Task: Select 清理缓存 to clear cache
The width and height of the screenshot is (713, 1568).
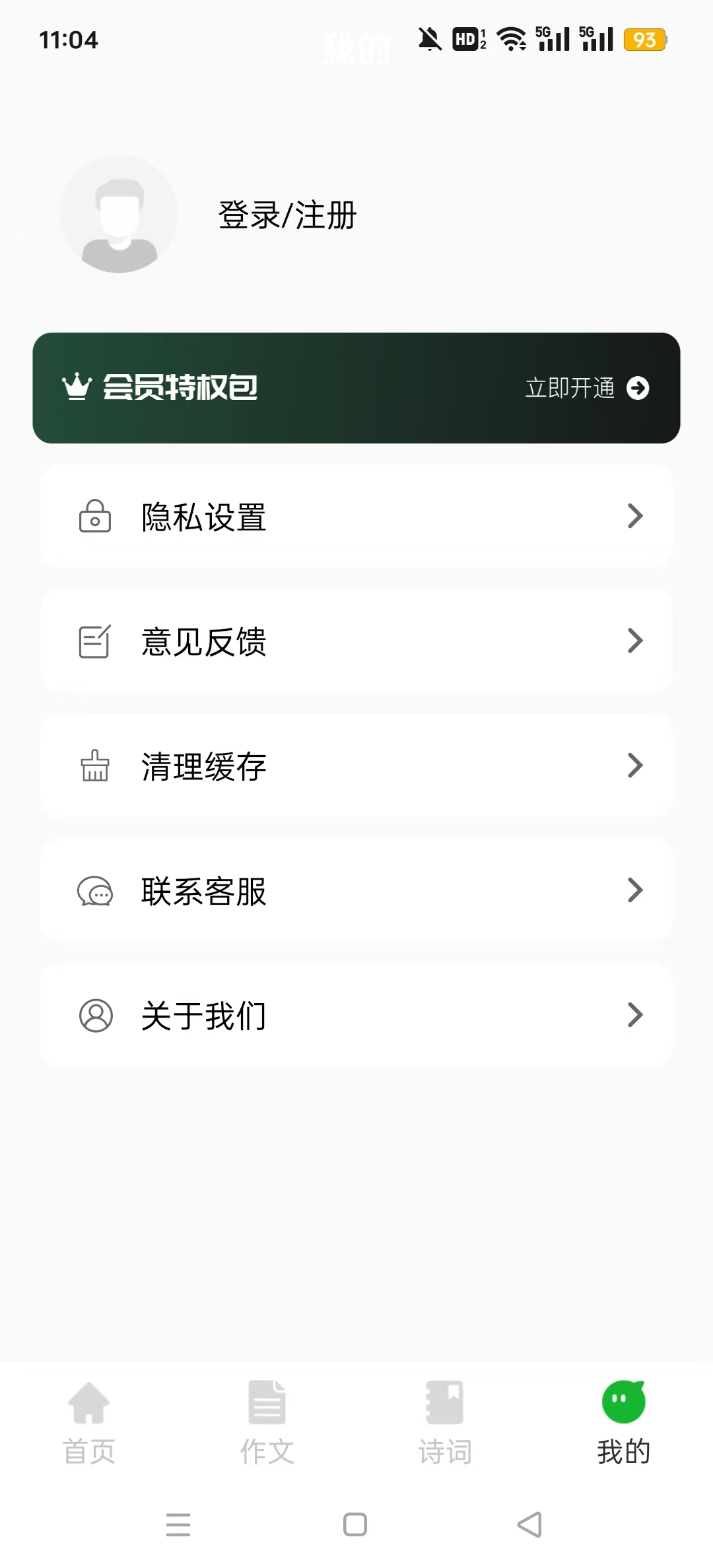Action: [x=356, y=766]
